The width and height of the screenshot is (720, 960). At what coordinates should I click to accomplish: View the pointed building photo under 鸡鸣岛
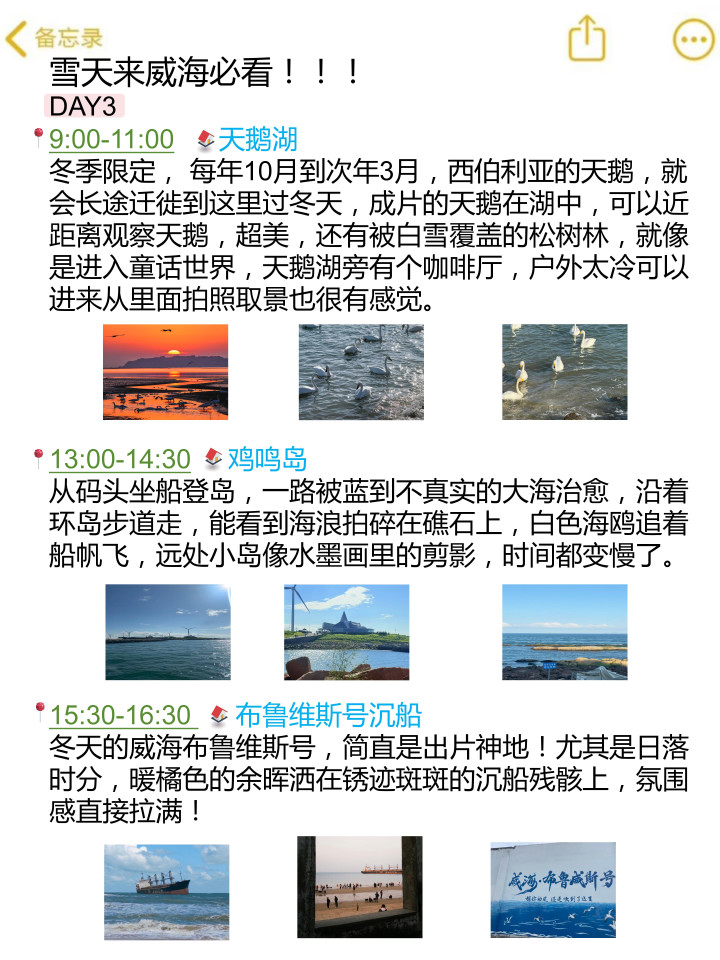point(346,632)
